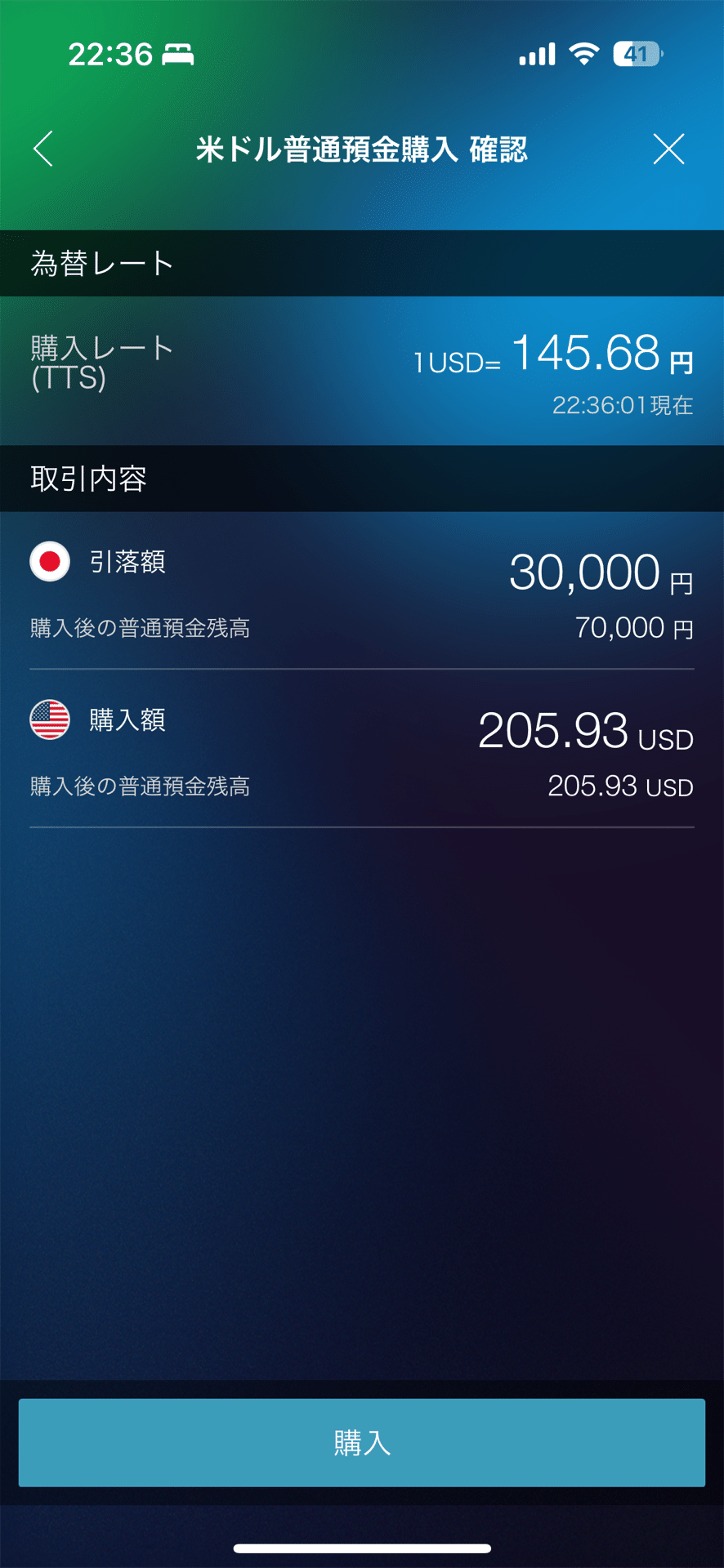Select the 米ドル普通預金購入 確認 title
This screenshot has height=1568, width=724.
362,149
